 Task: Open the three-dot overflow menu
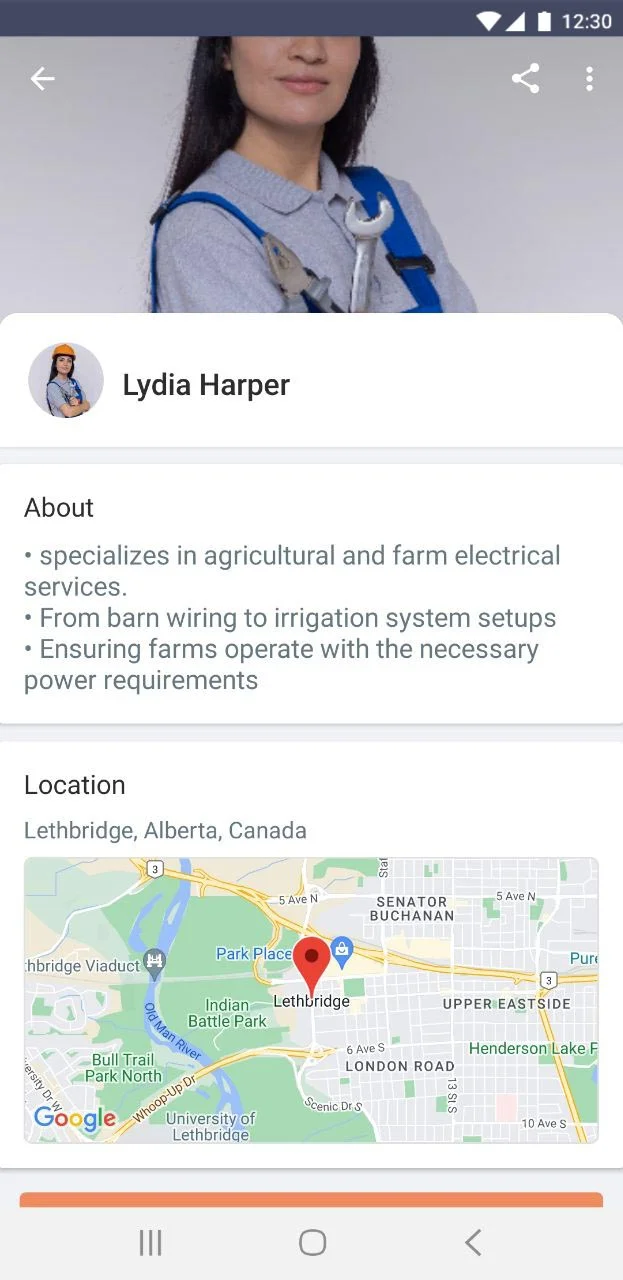pyautogui.click(x=589, y=79)
